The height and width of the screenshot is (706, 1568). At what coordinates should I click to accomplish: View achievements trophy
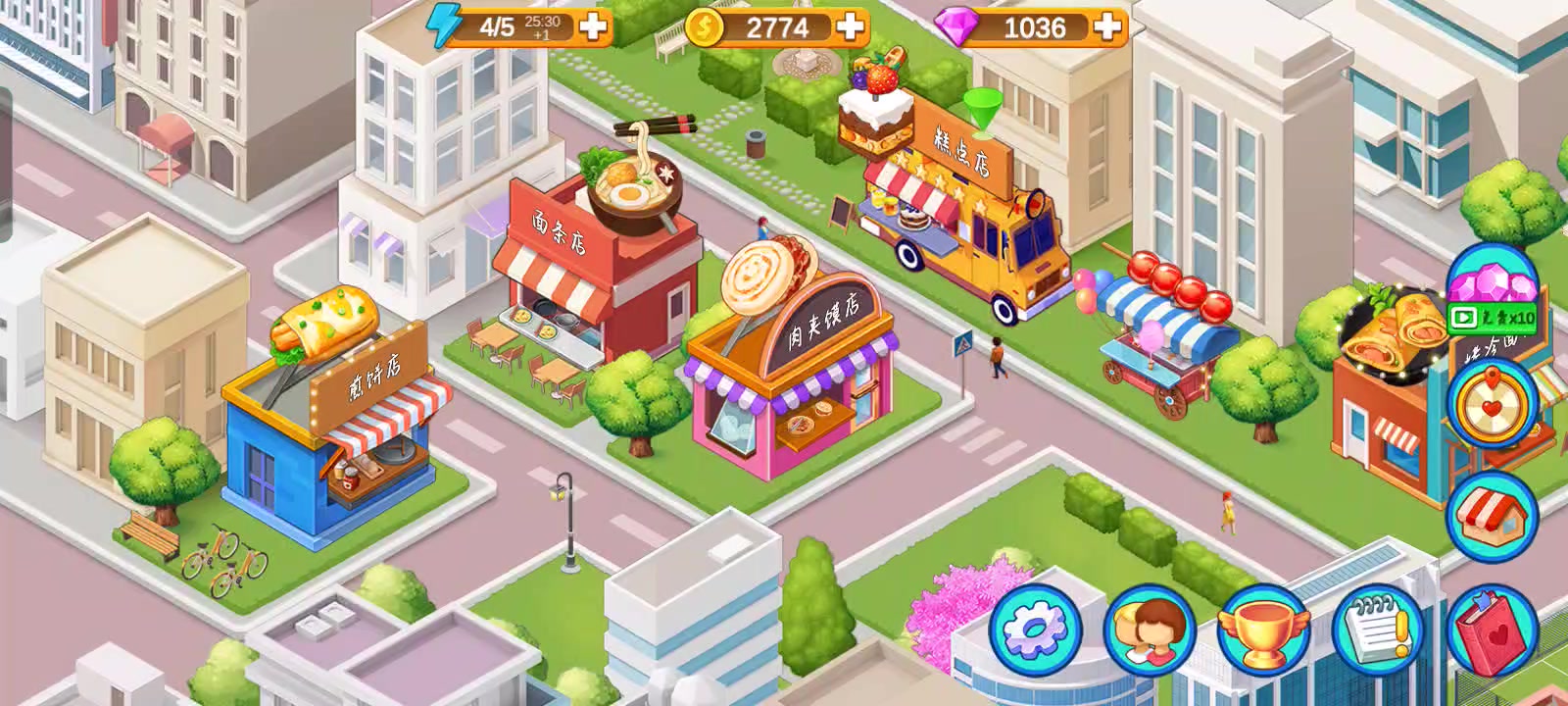click(x=1263, y=630)
